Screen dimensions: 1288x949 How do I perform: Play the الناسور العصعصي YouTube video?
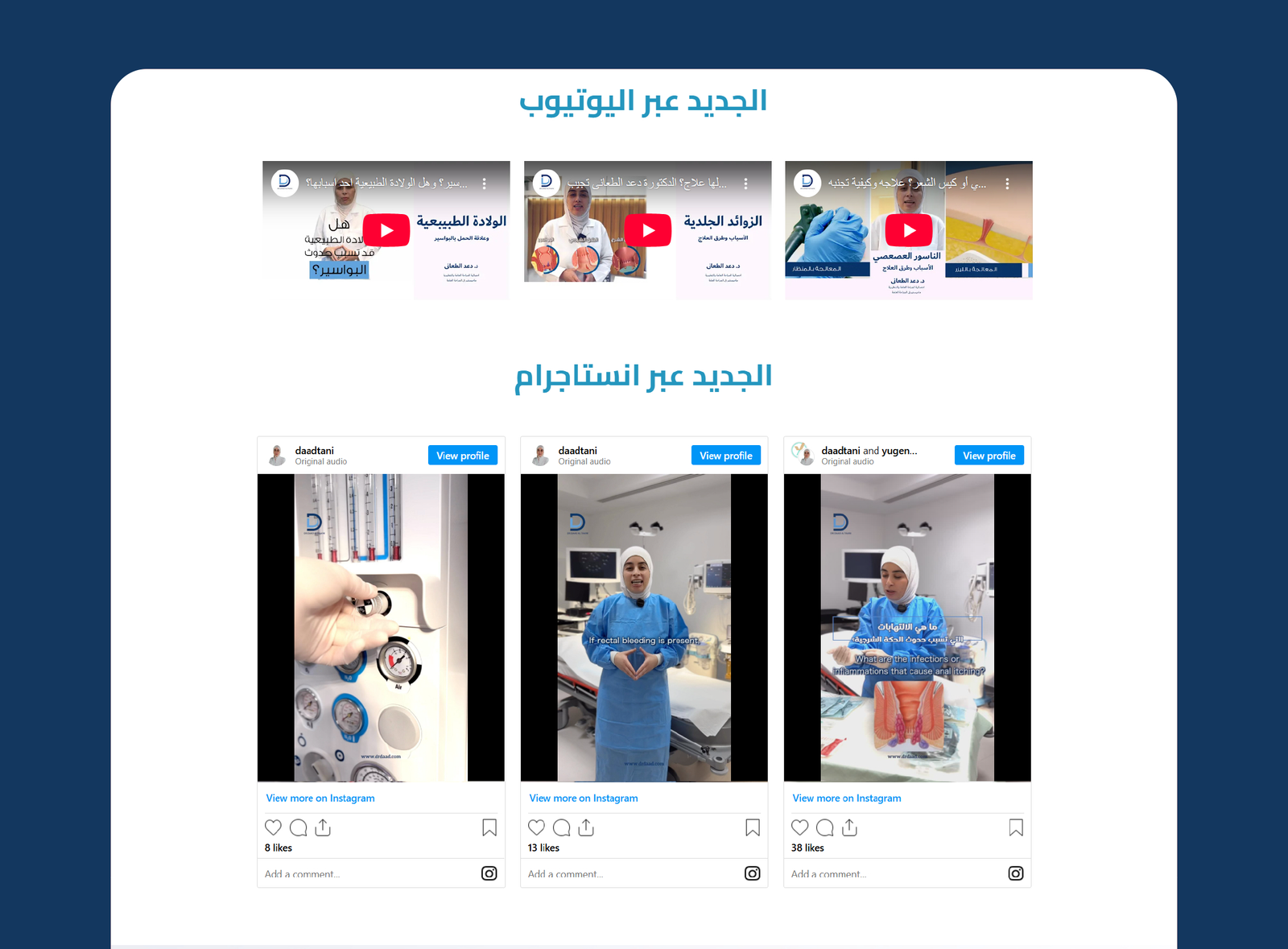[909, 230]
